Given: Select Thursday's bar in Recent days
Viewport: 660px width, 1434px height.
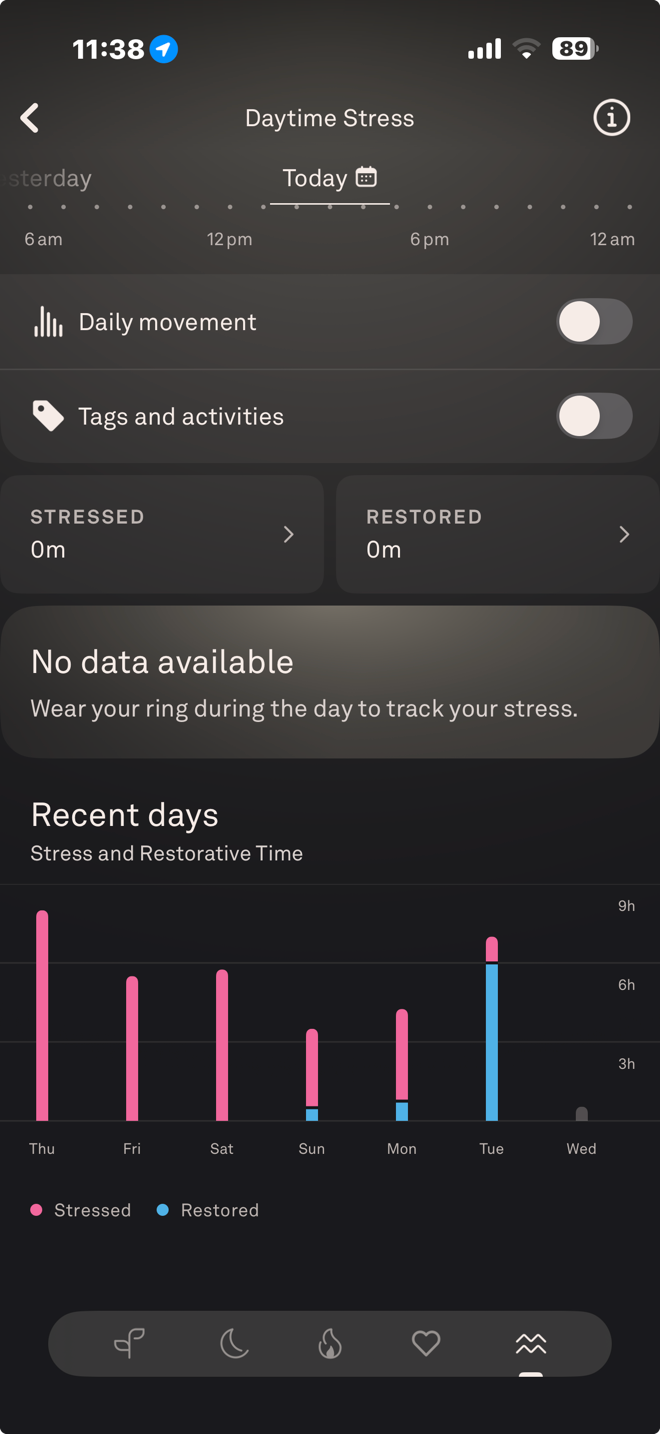Looking at the screenshot, I should (42, 1015).
